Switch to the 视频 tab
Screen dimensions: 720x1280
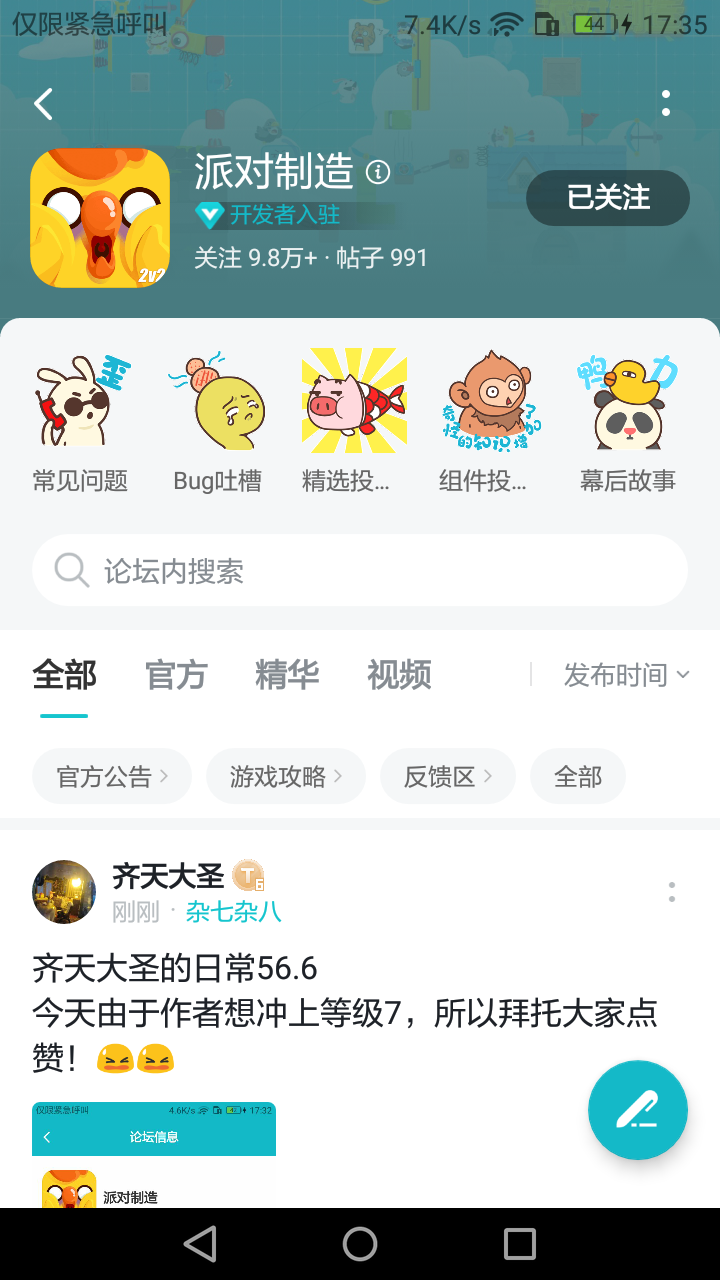[x=399, y=676]
